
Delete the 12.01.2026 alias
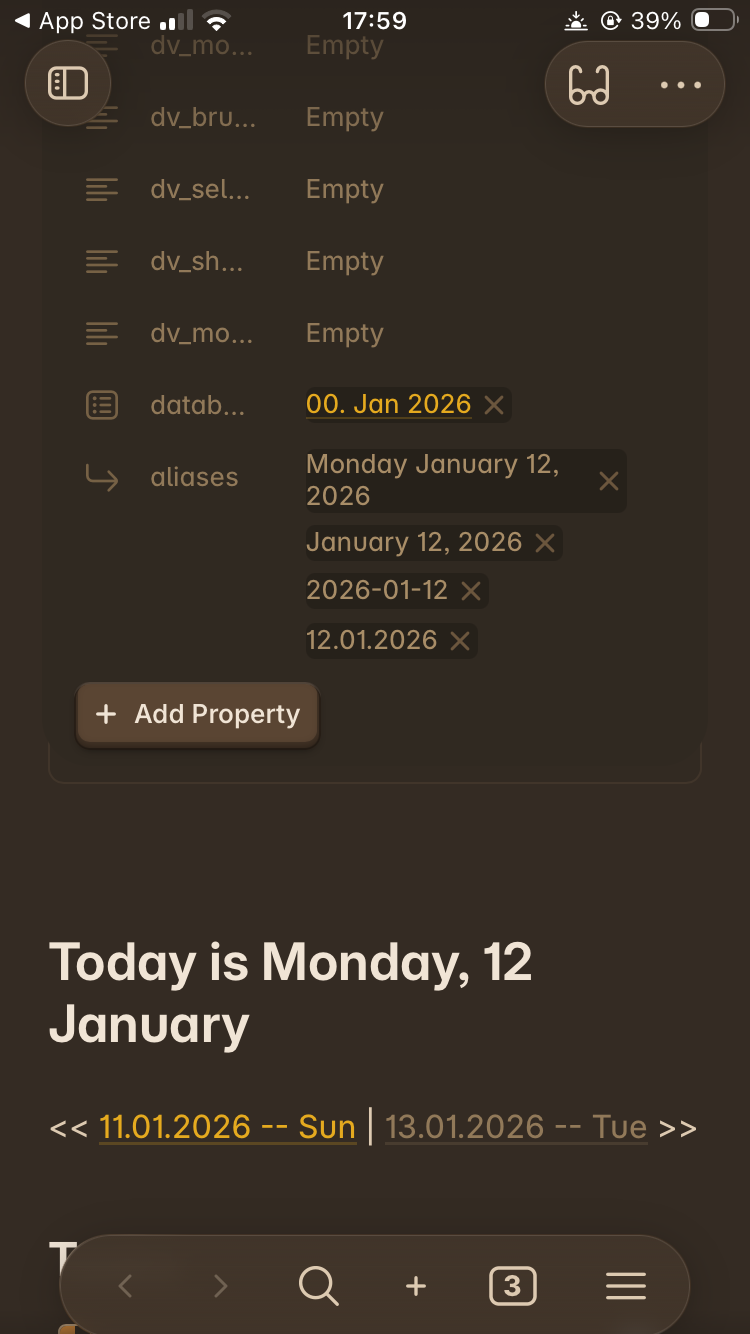460,641
